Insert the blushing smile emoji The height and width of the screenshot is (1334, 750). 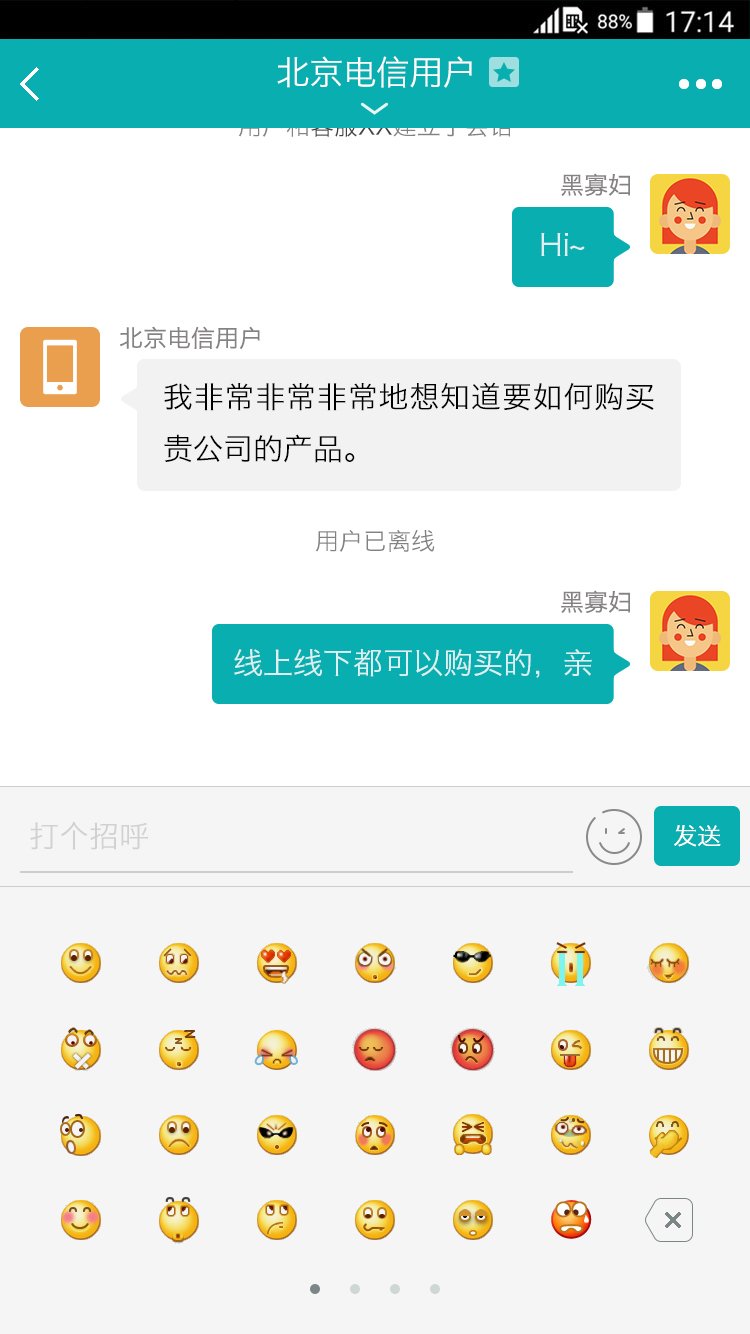(x=81, y=1221)
